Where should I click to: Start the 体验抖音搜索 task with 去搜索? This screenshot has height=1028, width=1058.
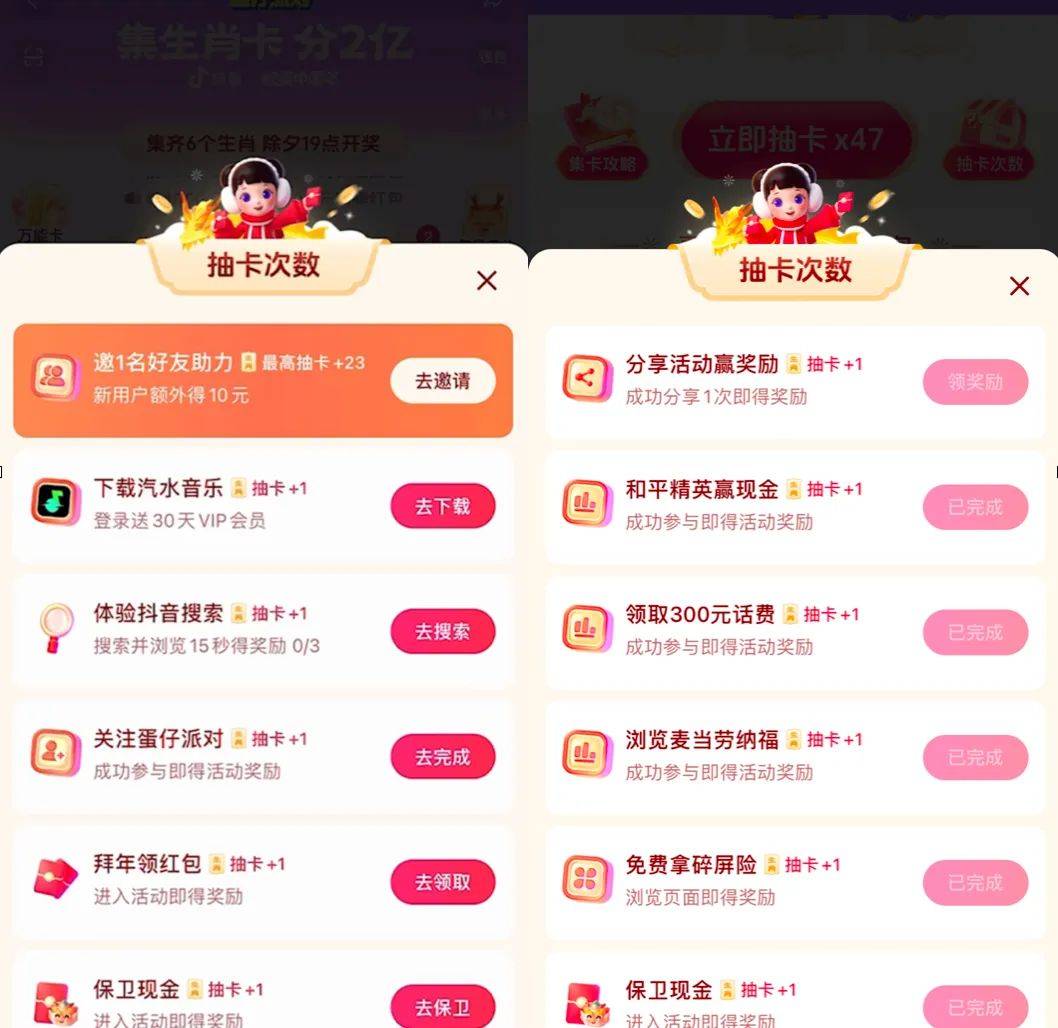pyautogui.click(x=442, y=631)
